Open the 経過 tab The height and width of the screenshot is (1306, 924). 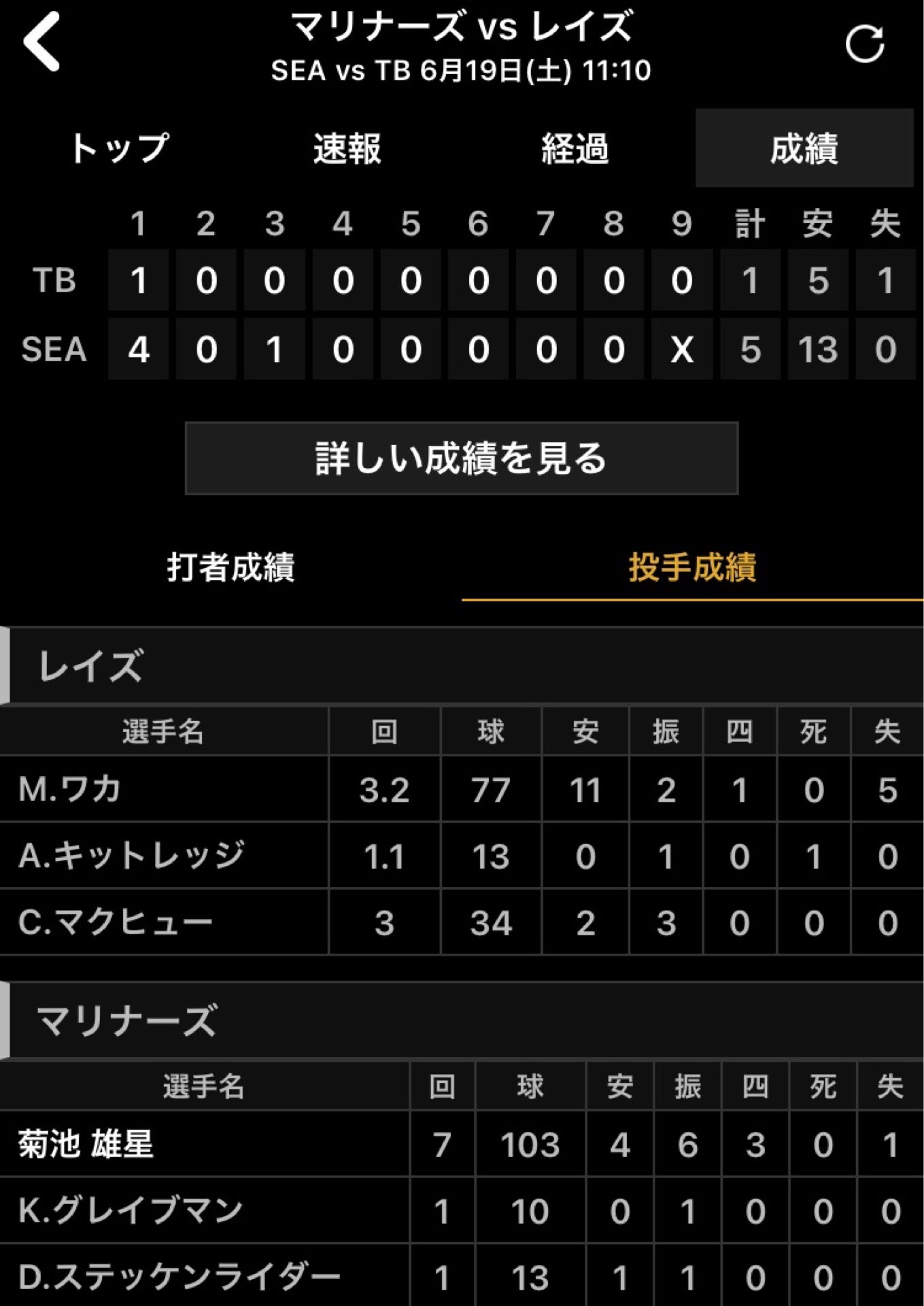click(x=575, y=148)
